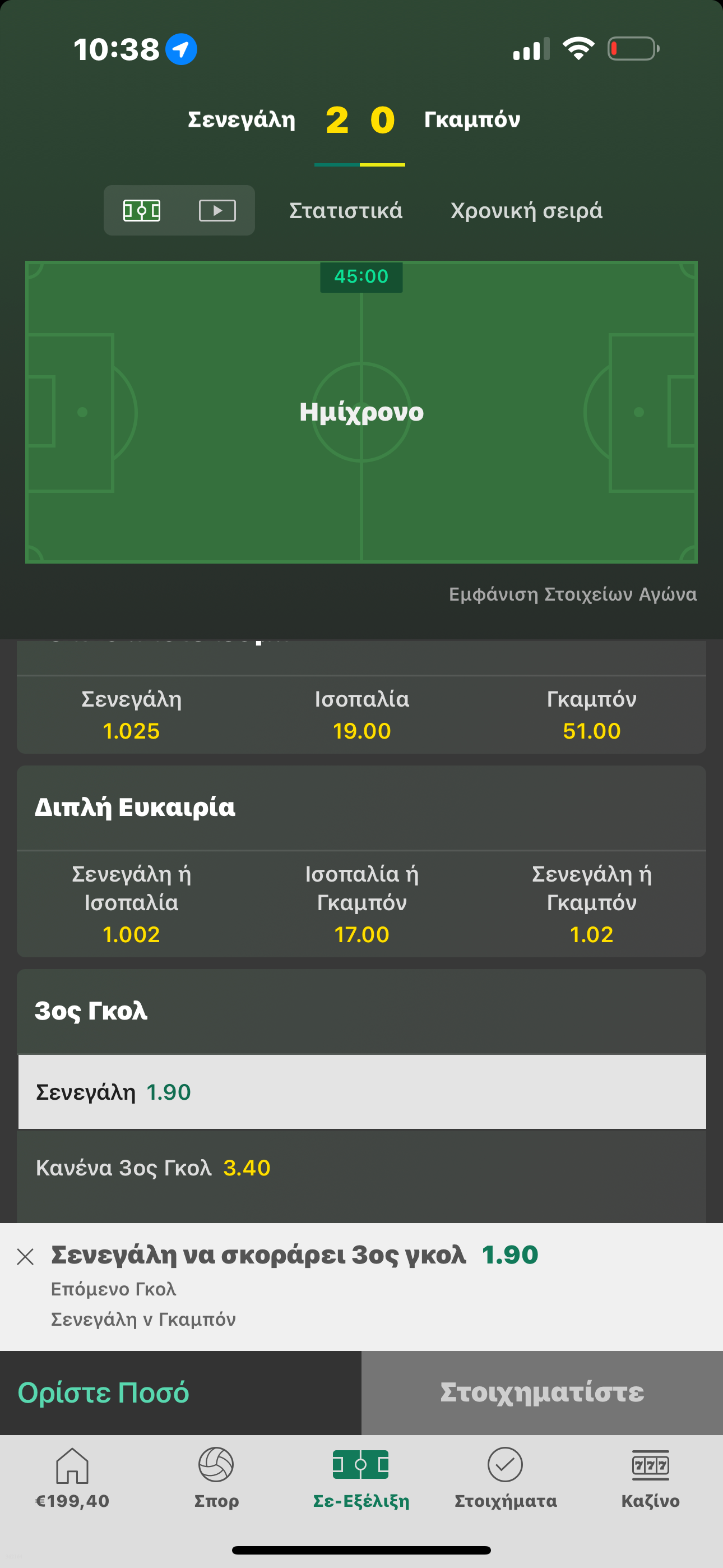Pick Σενεγάλη ή Ισοπαλία at 1.002
723x1568 pixels.
point(132,904)
